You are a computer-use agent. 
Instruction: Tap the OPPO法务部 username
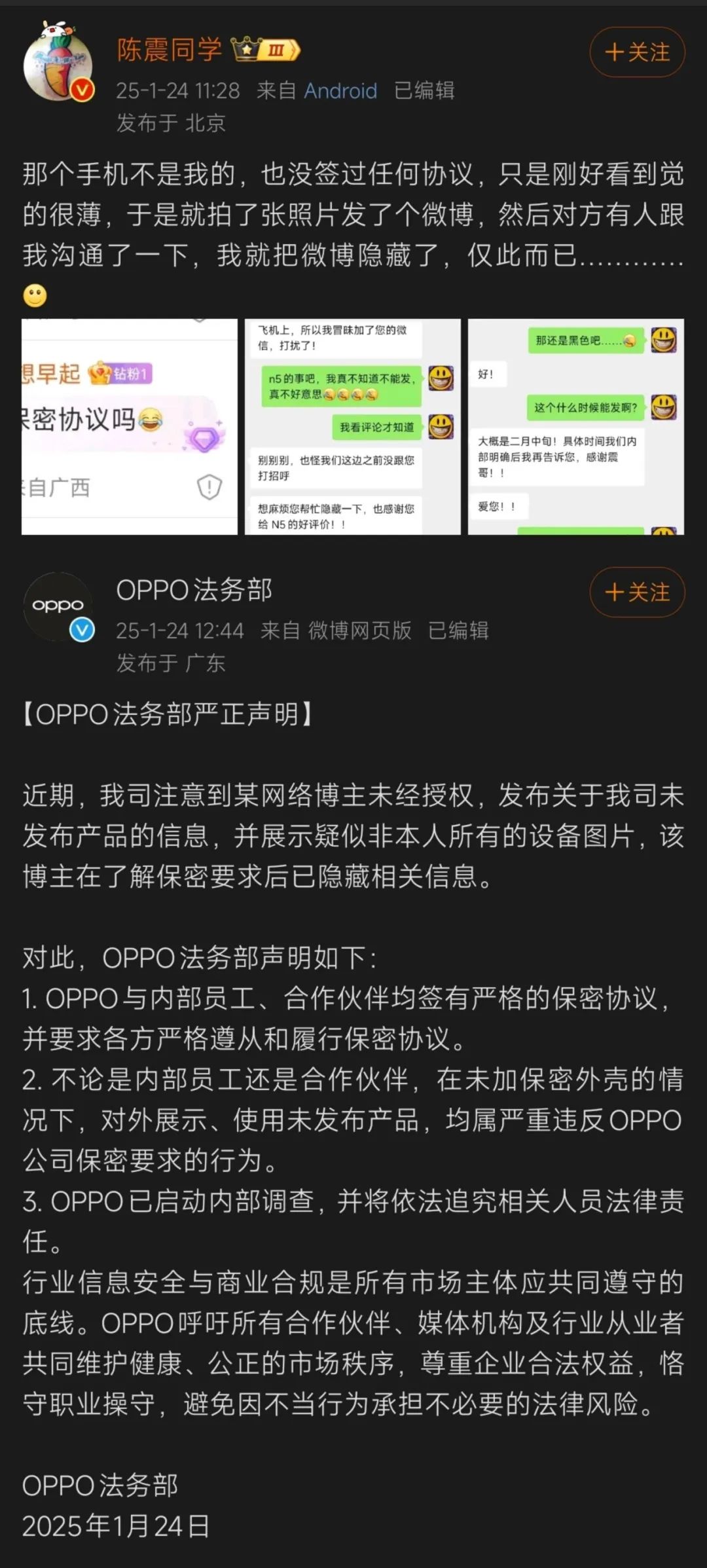coord(194,590)
